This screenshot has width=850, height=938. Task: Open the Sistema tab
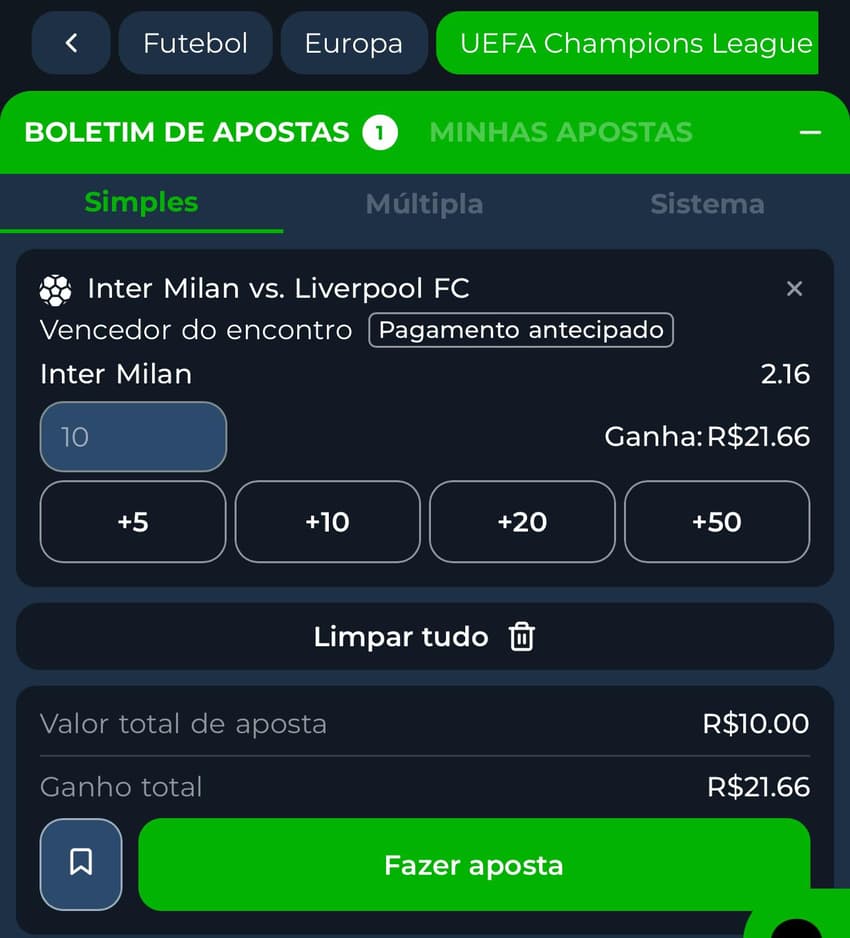(707, 203)
